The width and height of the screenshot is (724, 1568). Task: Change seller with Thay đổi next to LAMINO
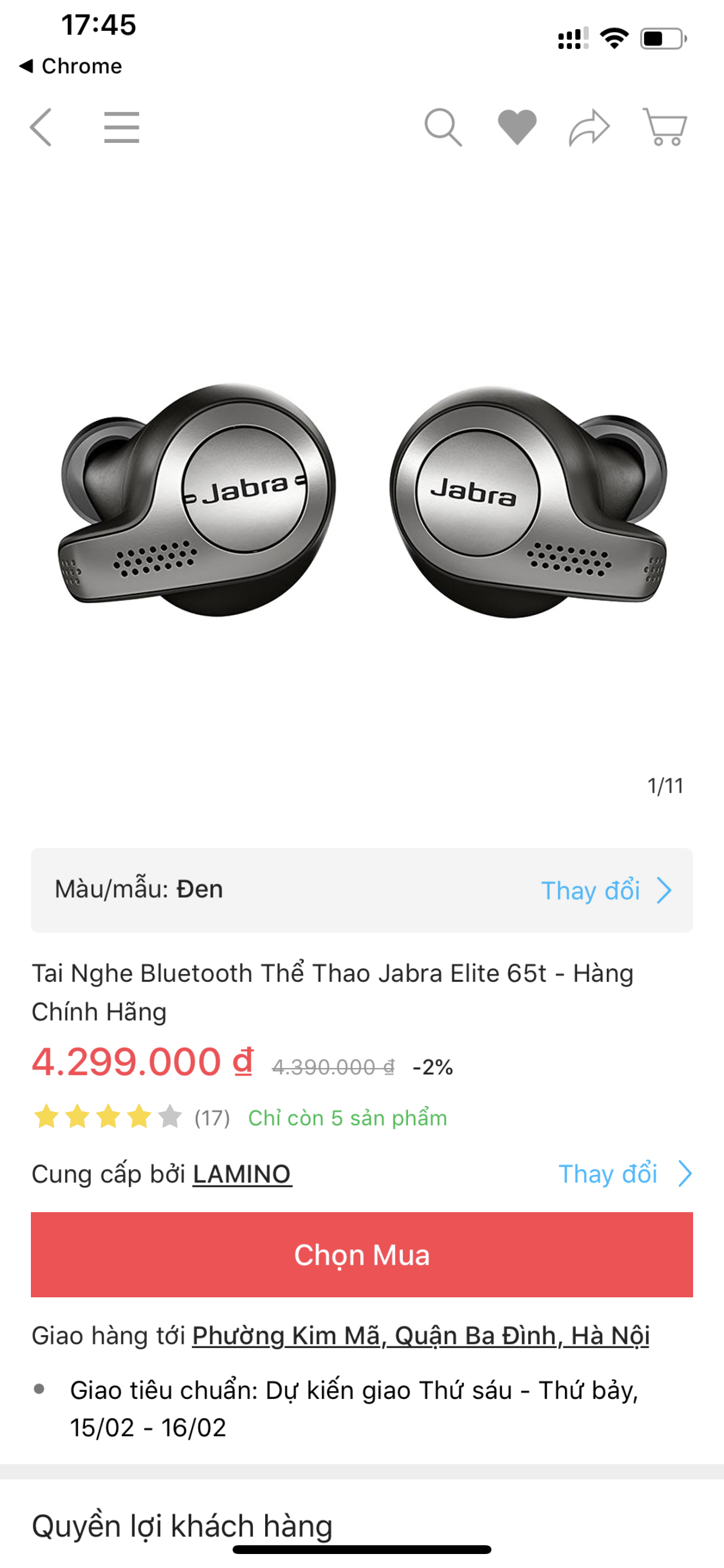pos(624,1174)
